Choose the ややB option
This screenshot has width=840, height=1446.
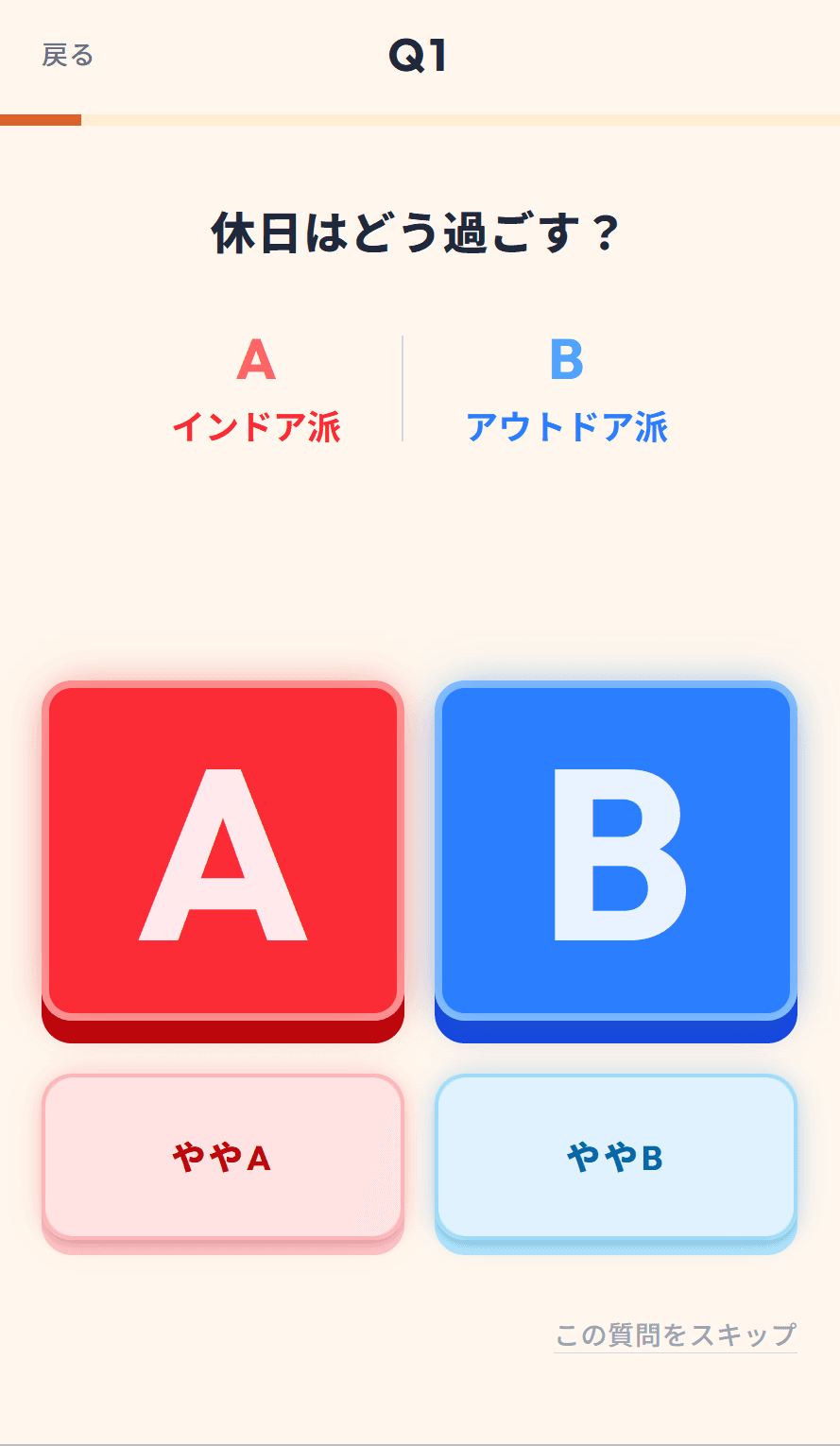pyautogui.click(x=616, y=1158)
